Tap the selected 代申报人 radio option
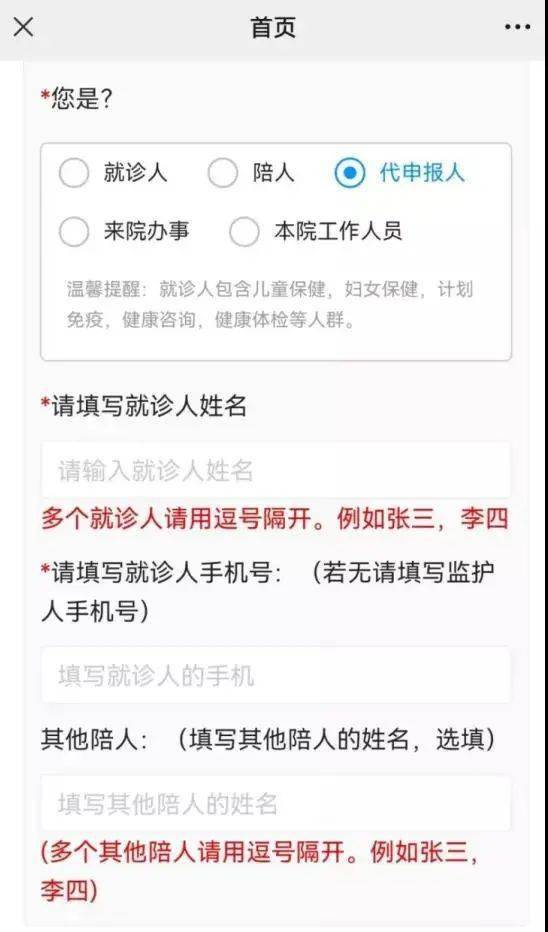This screenshot has height=932, width=548. pos(349,173)
